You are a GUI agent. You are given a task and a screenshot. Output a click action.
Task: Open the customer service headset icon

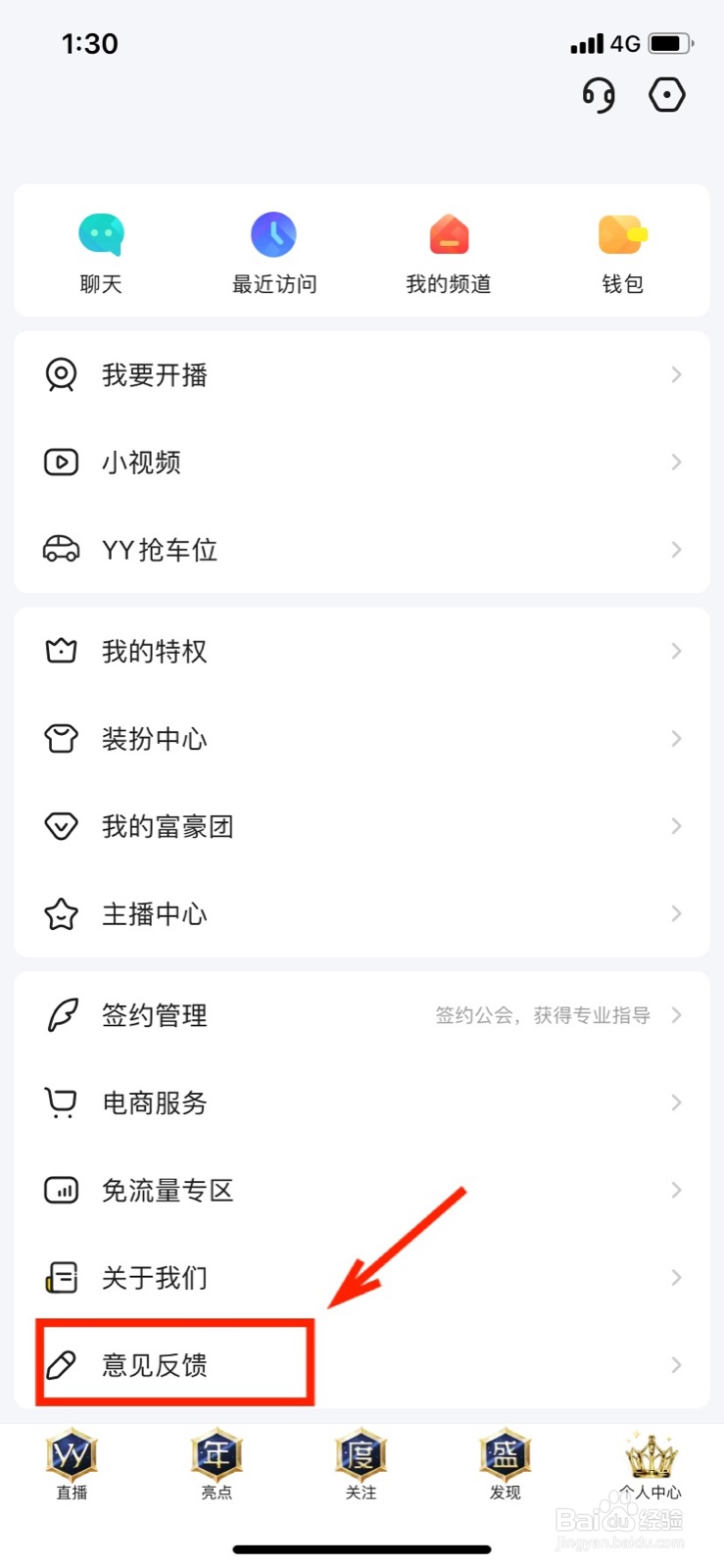599,96
